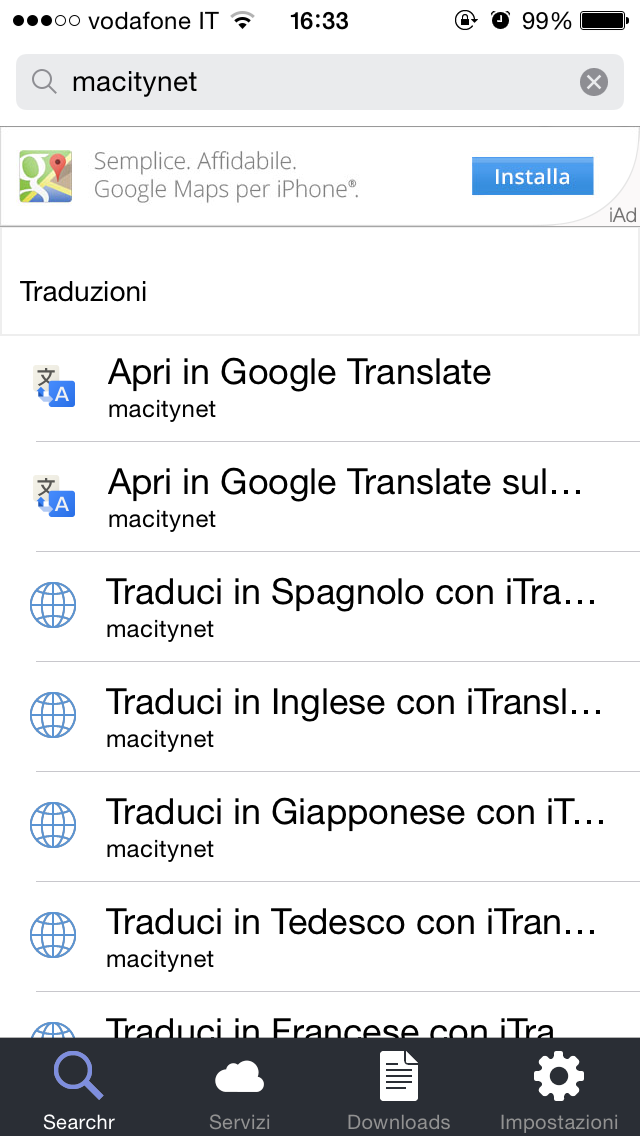Image resolution: width=640 pixels, height=1136 pixels.
Task: Open the Impostazioni tab
Action: click(559, 1090)
